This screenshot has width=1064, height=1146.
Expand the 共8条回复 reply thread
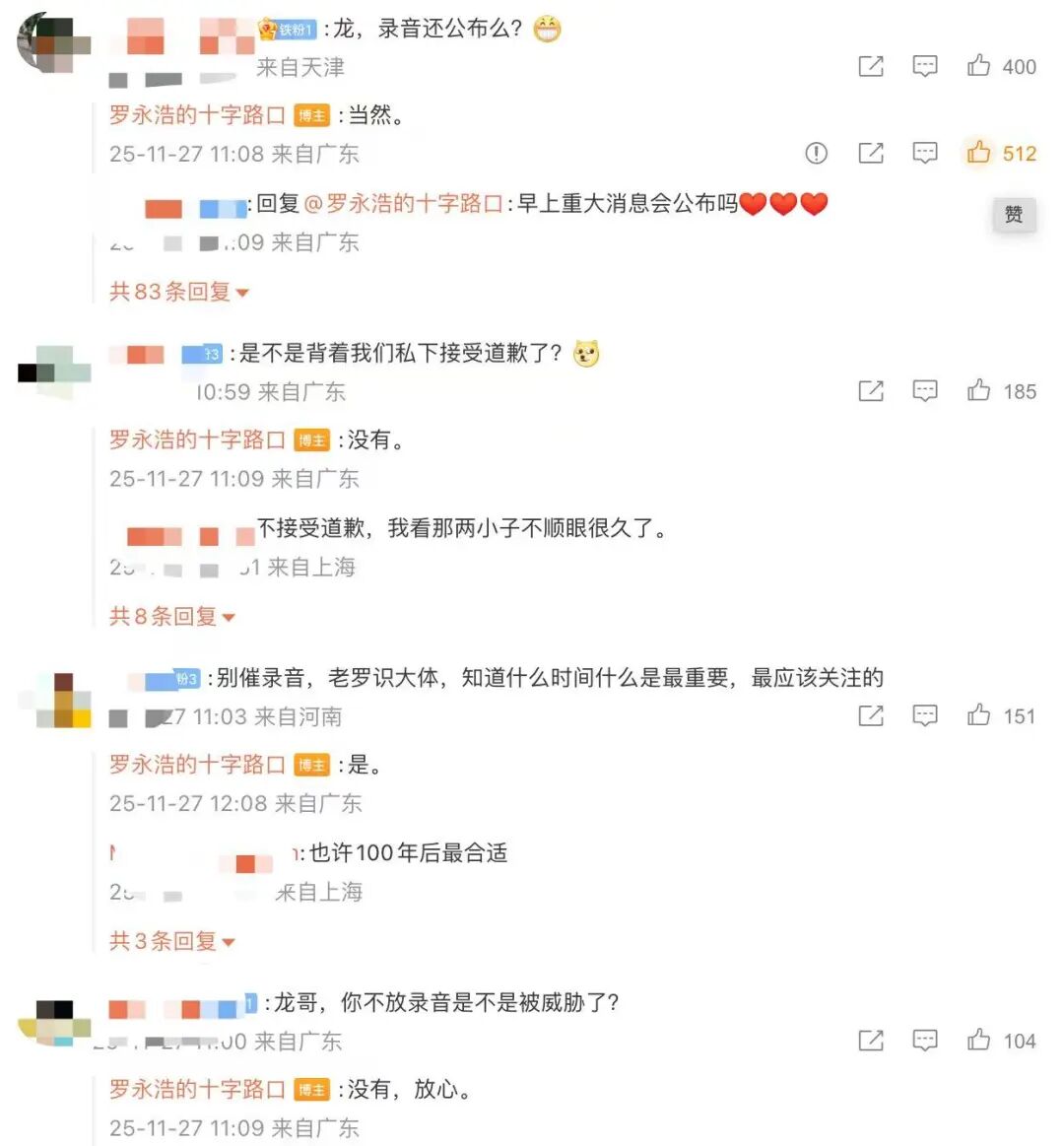pyautogui.click(x=168, y=617)
